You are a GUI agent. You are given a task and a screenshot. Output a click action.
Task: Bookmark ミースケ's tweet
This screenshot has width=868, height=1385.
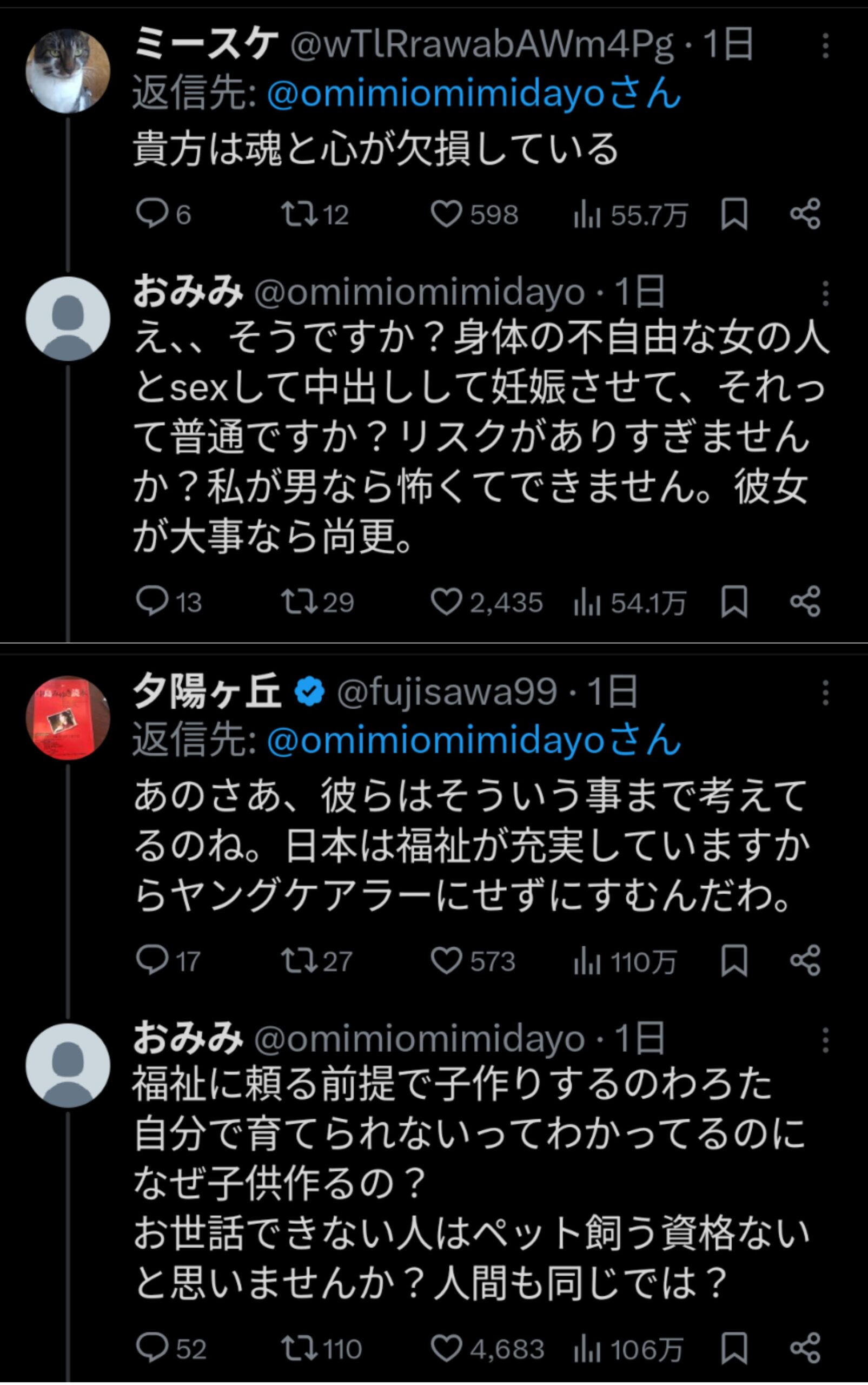734,215
